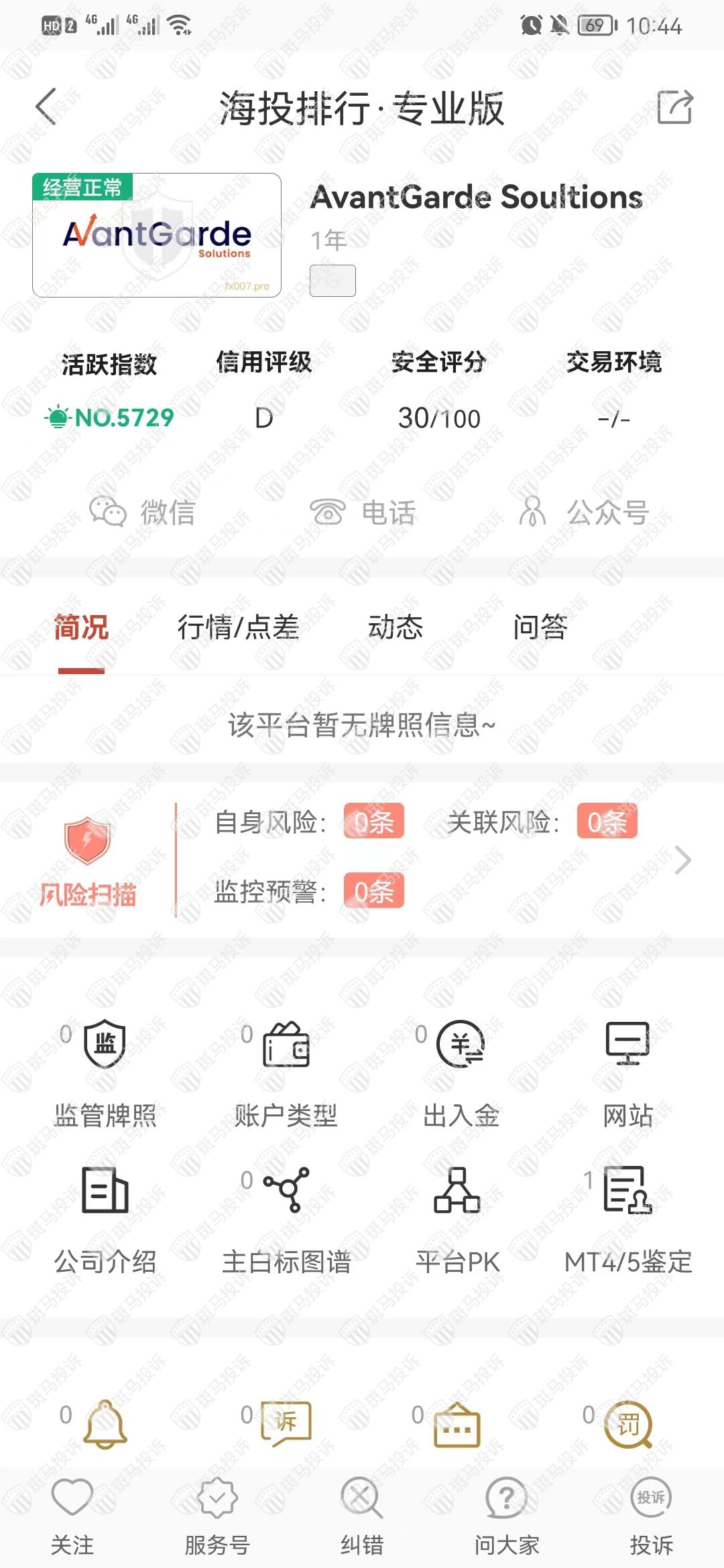724x1568 pixels.
Task: Open the 公众号 option
Action: coord(583,513)
